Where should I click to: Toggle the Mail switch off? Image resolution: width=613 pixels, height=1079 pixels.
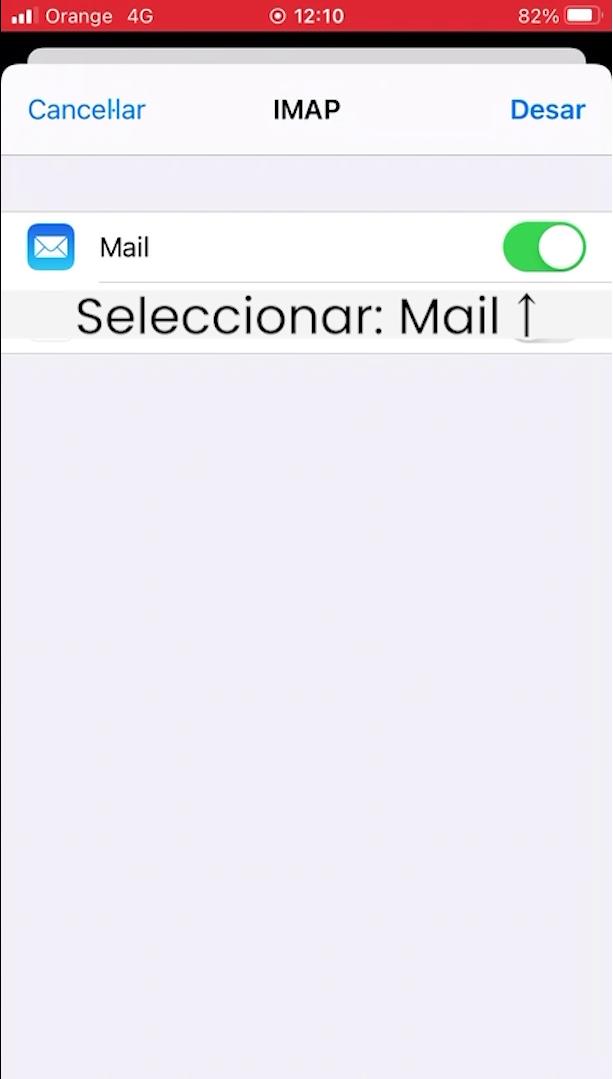coord(544,247)
